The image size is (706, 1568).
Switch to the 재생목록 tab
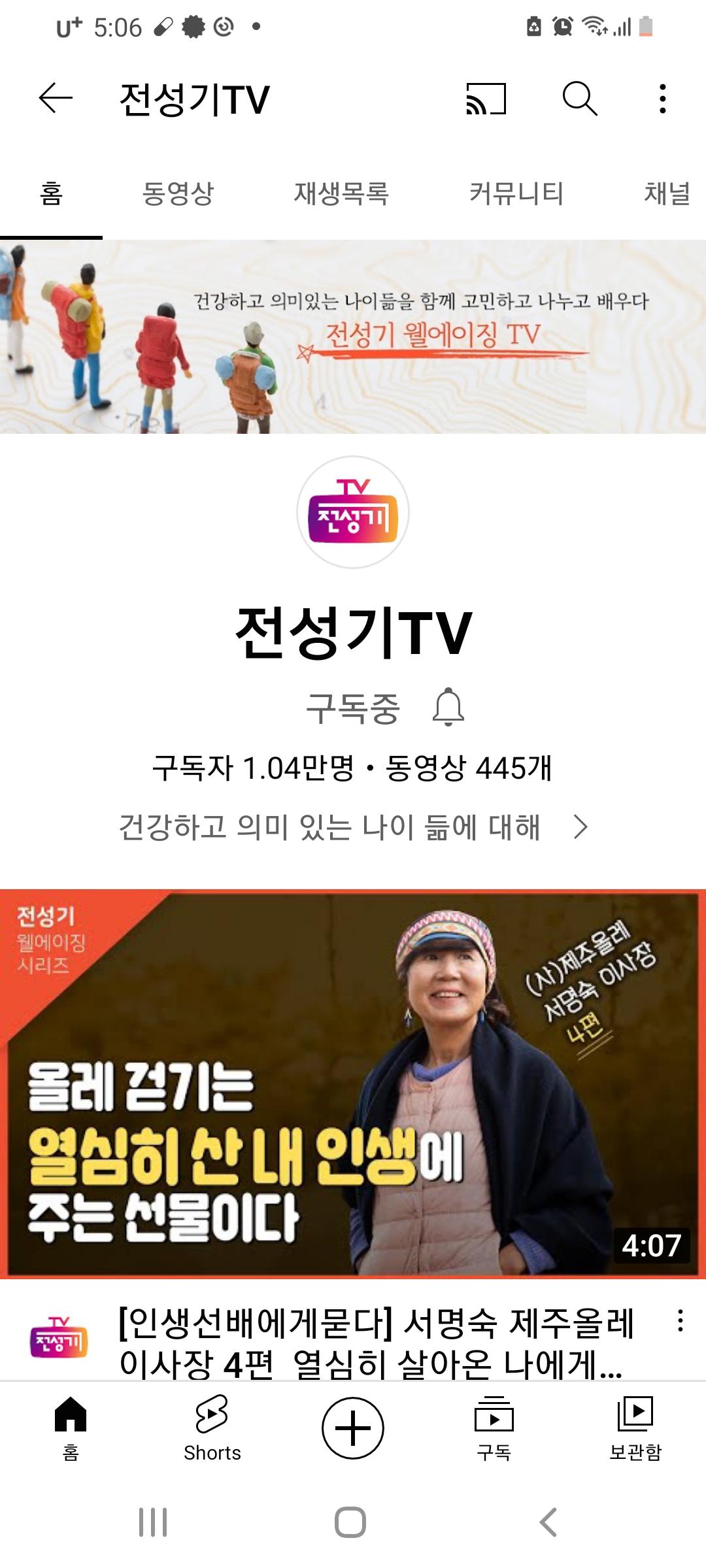pyautogui.click(x=341, y=193)
